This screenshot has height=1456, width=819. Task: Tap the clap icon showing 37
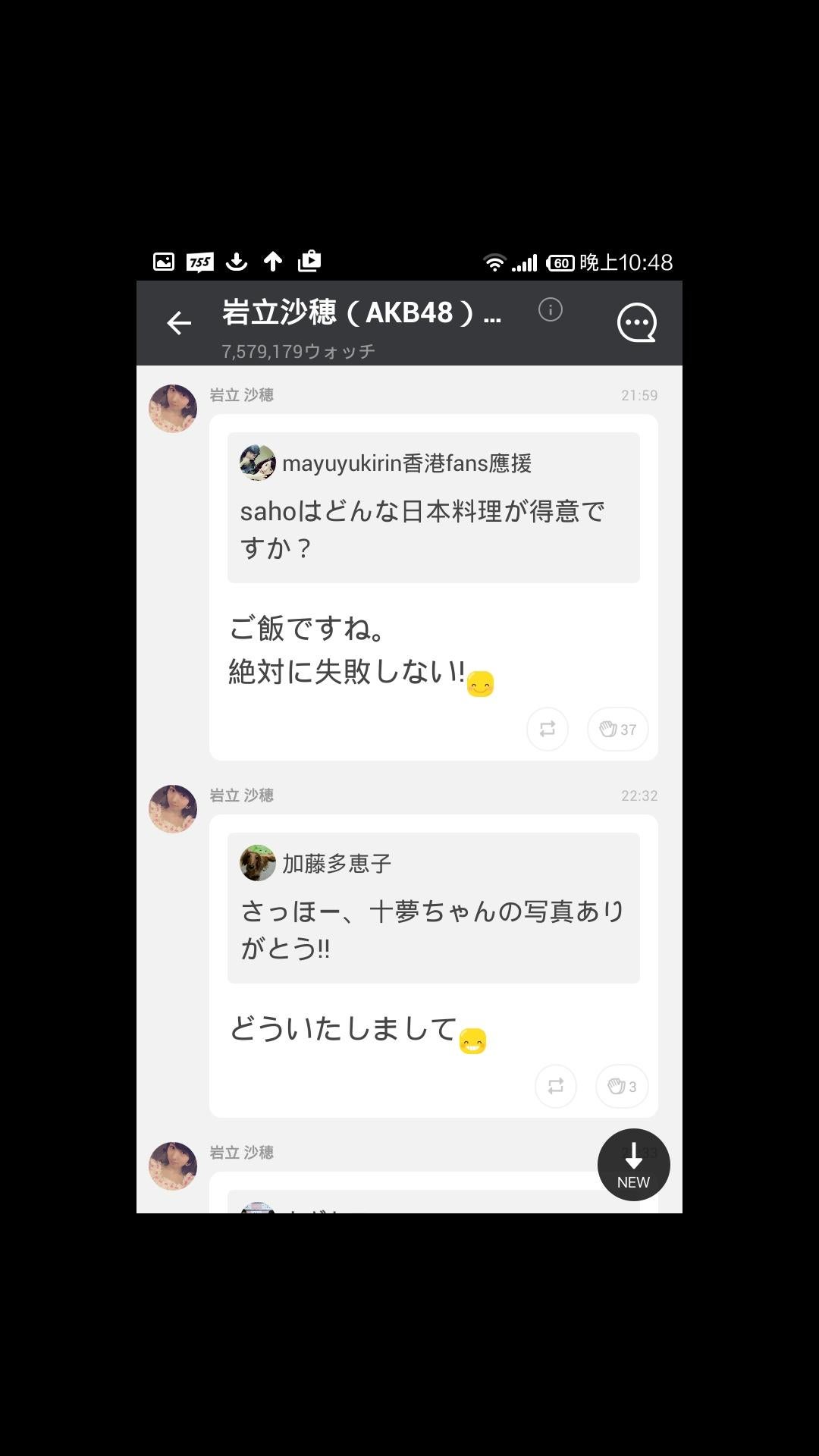[617, 729]
